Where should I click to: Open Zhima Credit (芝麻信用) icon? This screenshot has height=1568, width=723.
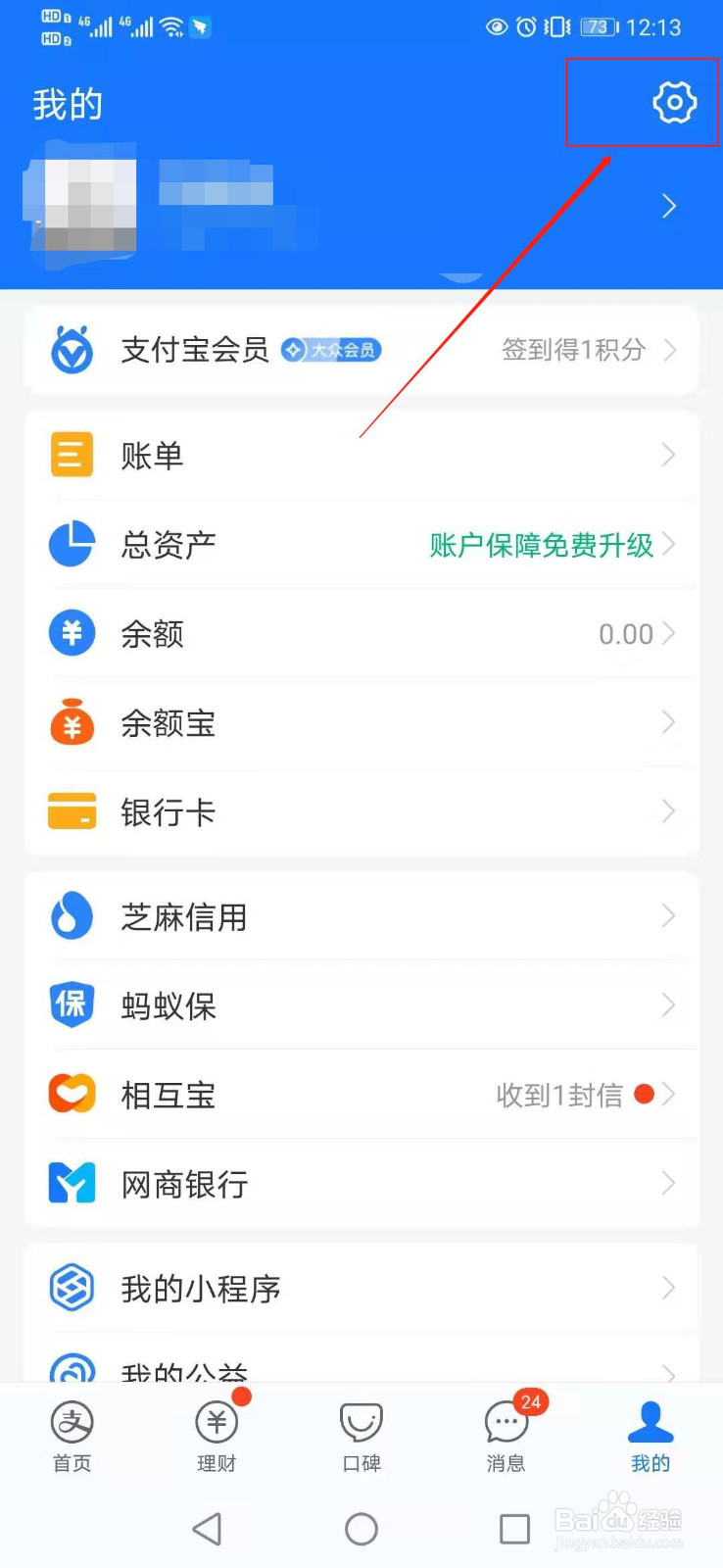(70, 916)
